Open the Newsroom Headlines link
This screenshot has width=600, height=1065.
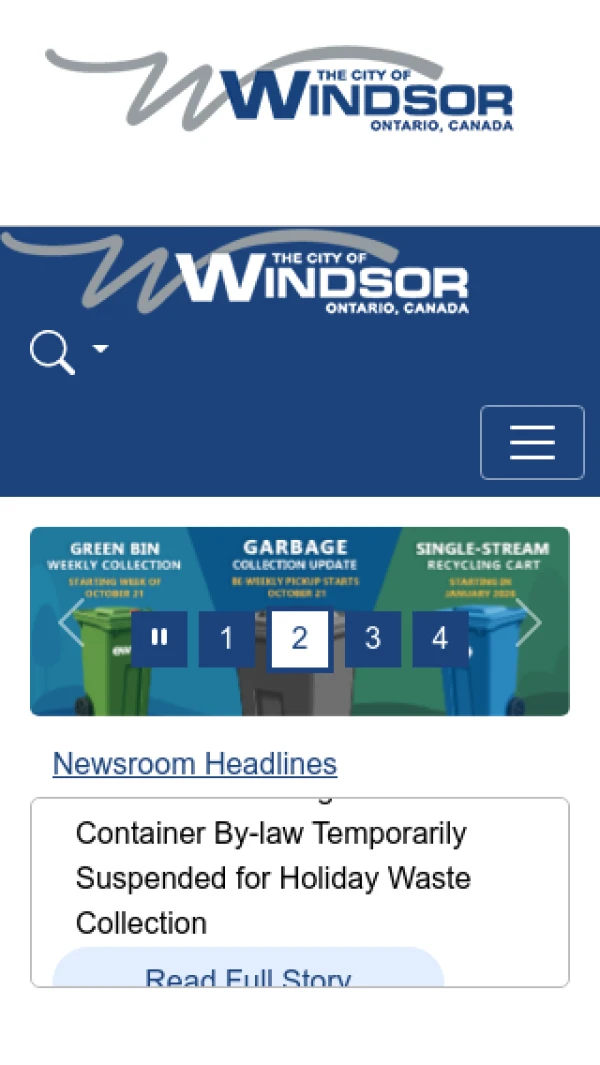coord(195,764)
